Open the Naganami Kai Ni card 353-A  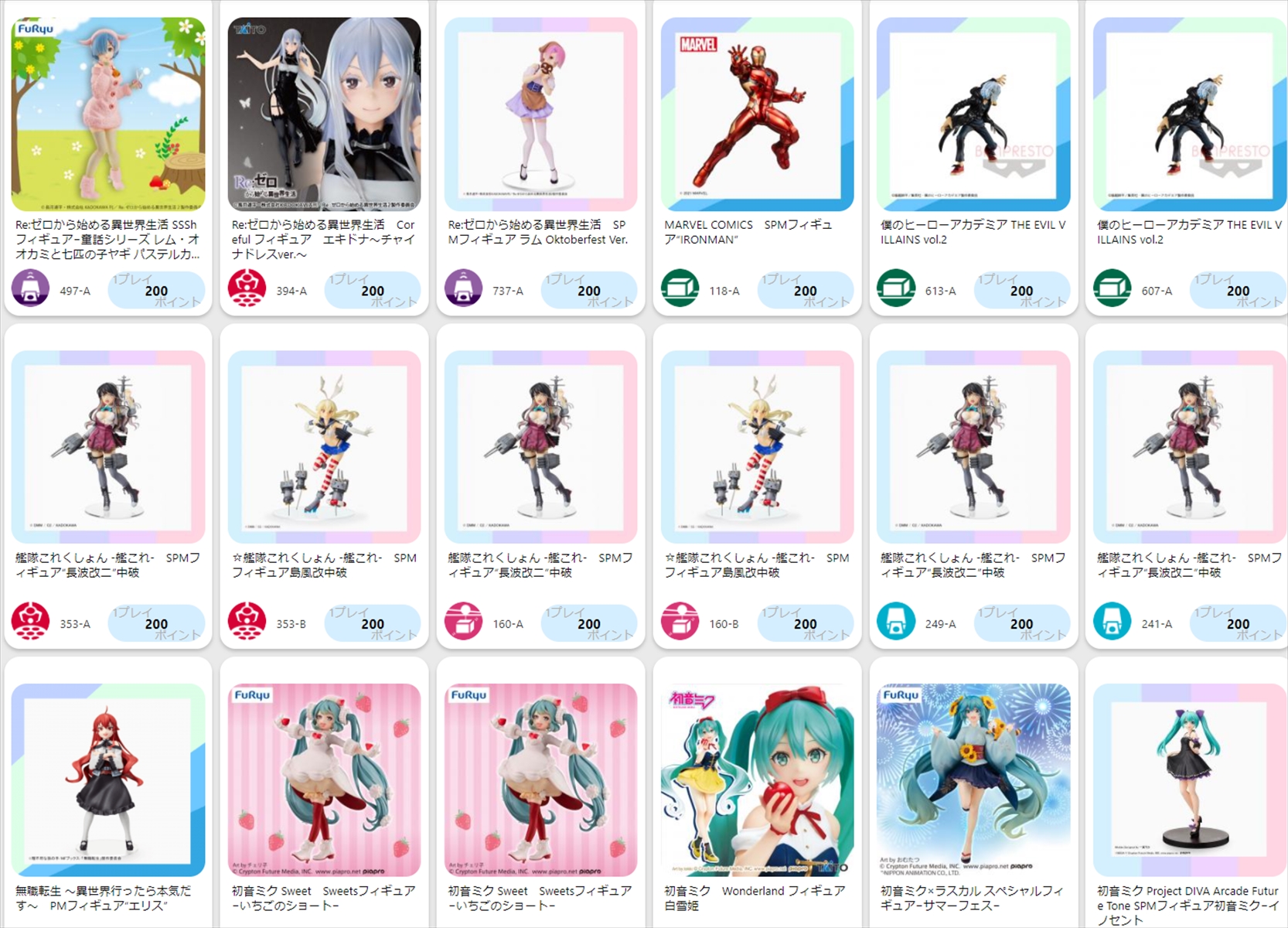click(x=108, y=449)
